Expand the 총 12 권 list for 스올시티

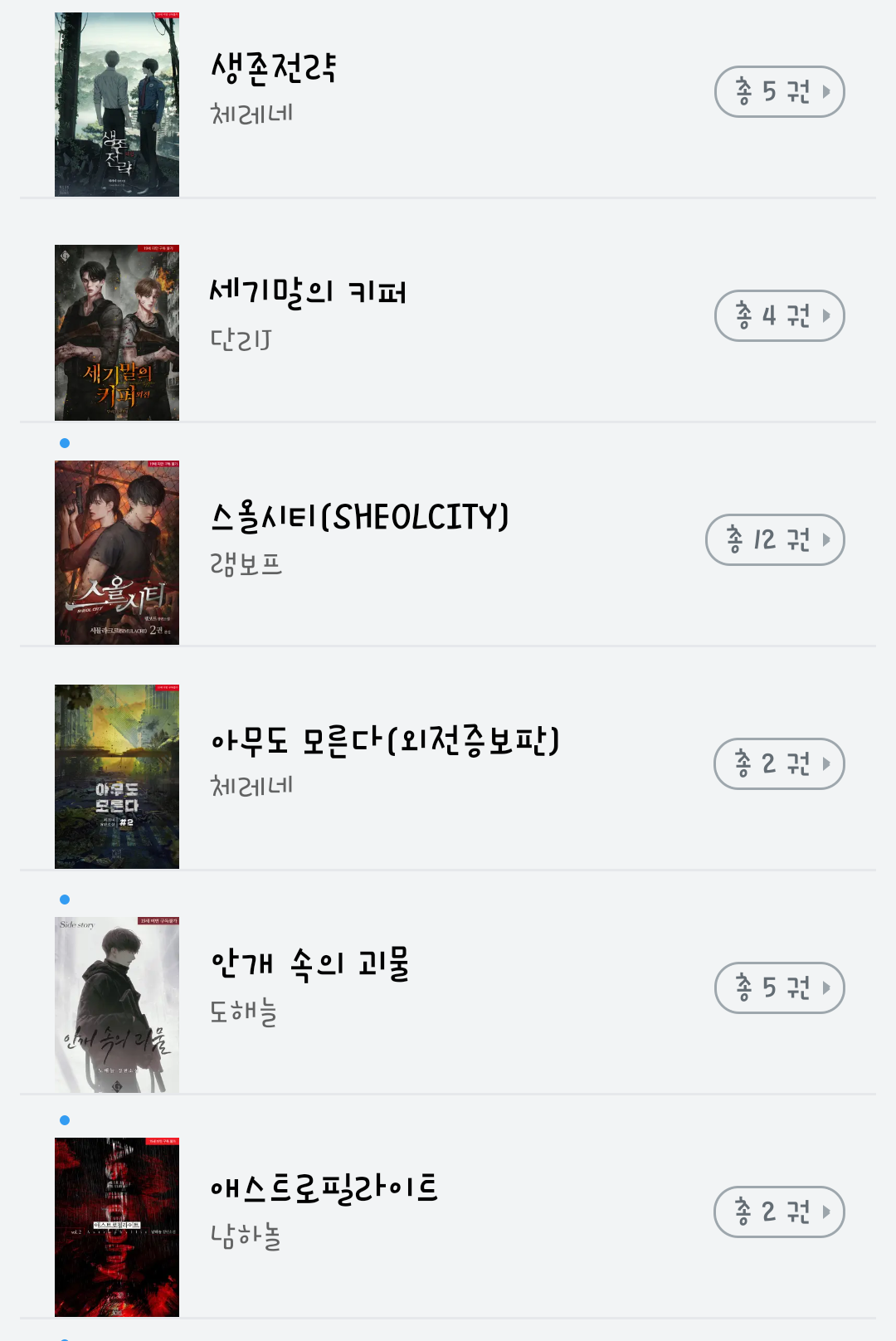(x=775, y=540)
